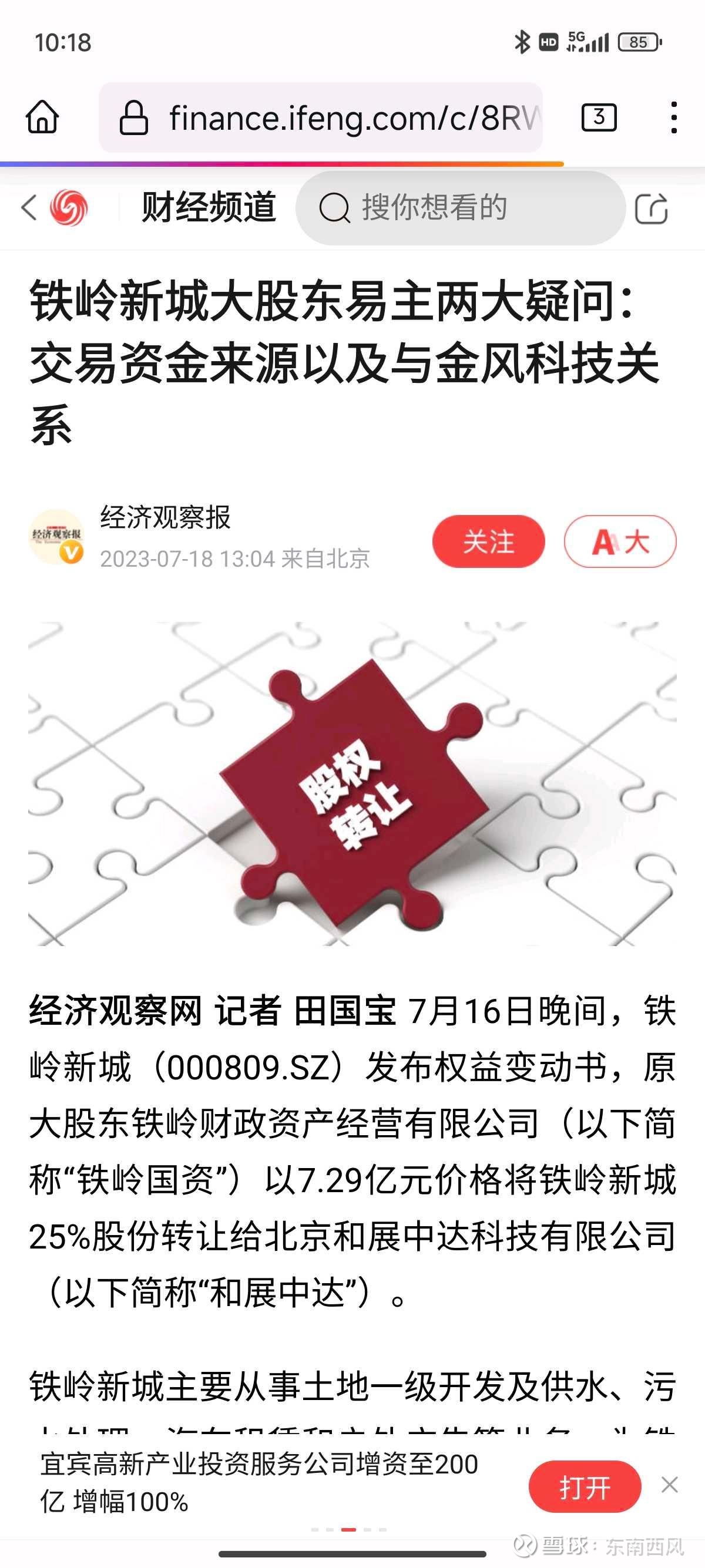Tap 打开 to open the app
Image resolution: width=705 pixels, height=1568 pixels.
point(585,1487)
